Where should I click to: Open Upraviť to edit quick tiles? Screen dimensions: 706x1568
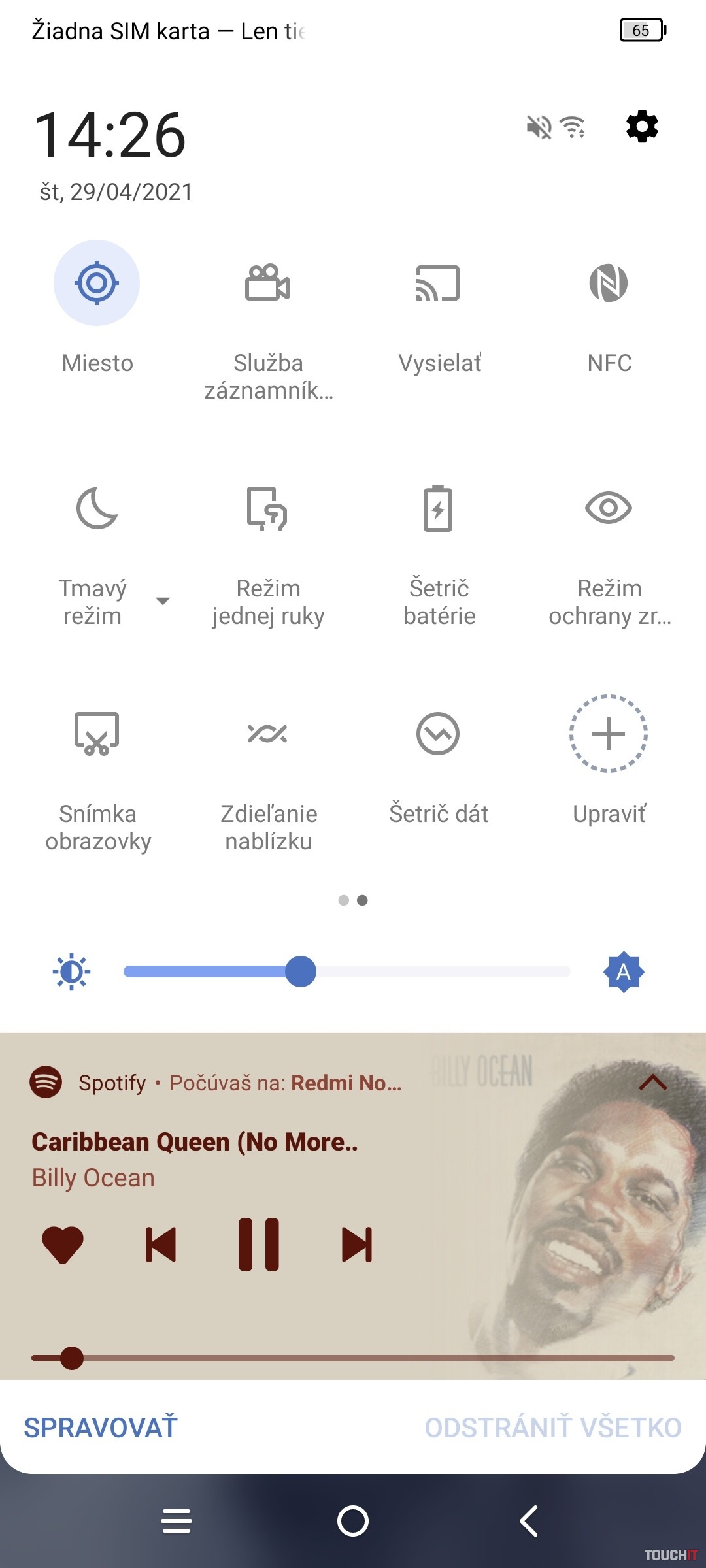point(609,734)
